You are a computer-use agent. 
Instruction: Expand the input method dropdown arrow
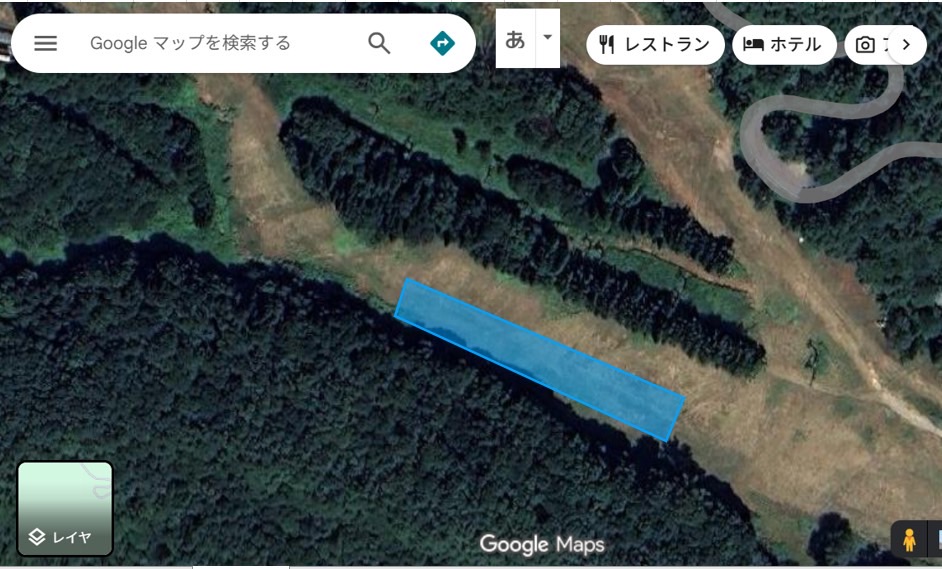(547, 37)
